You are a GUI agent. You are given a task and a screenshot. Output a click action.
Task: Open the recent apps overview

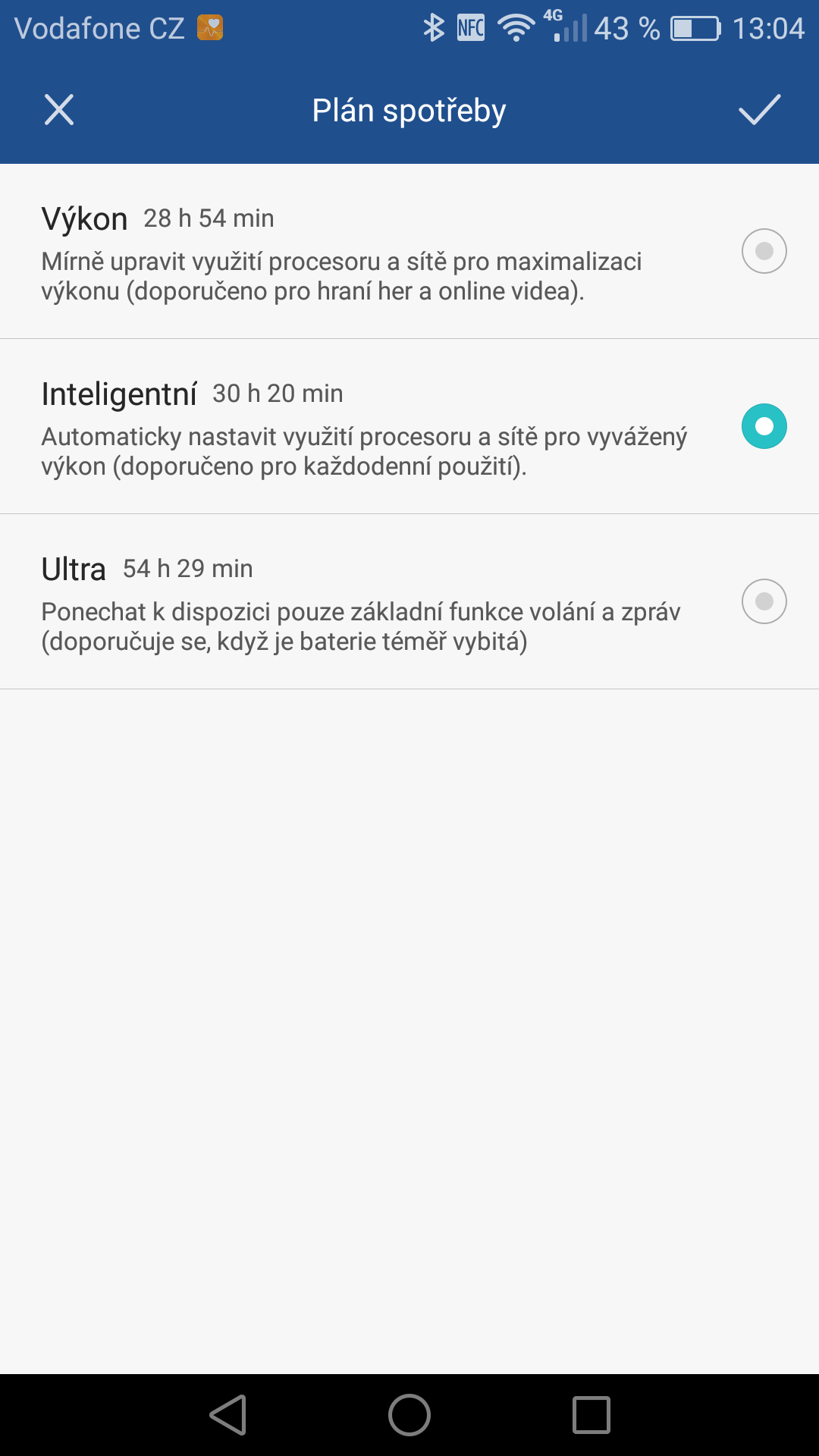click(x=591, y=1415)
